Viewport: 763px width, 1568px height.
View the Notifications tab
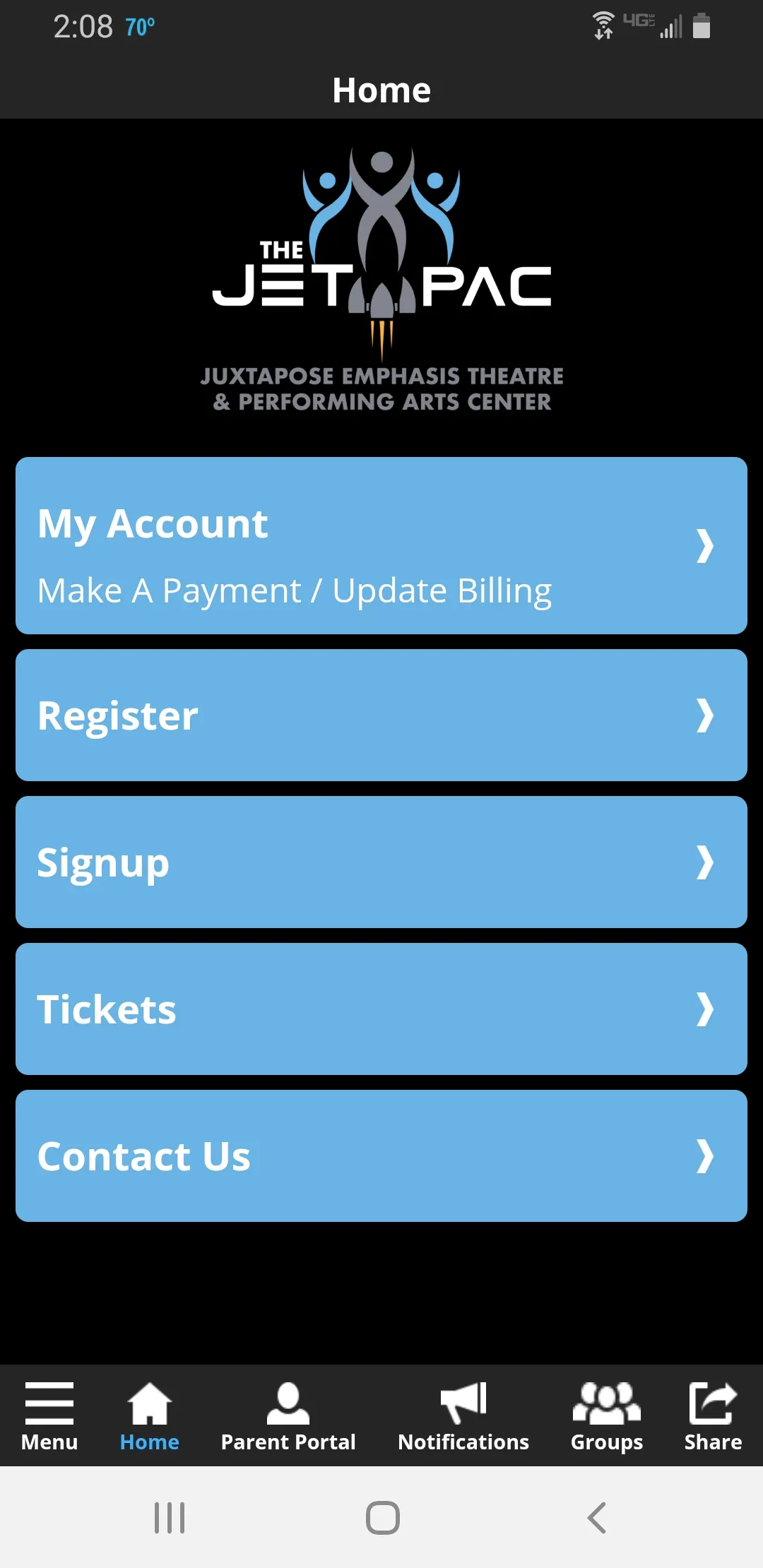(x=463, y=1415)
